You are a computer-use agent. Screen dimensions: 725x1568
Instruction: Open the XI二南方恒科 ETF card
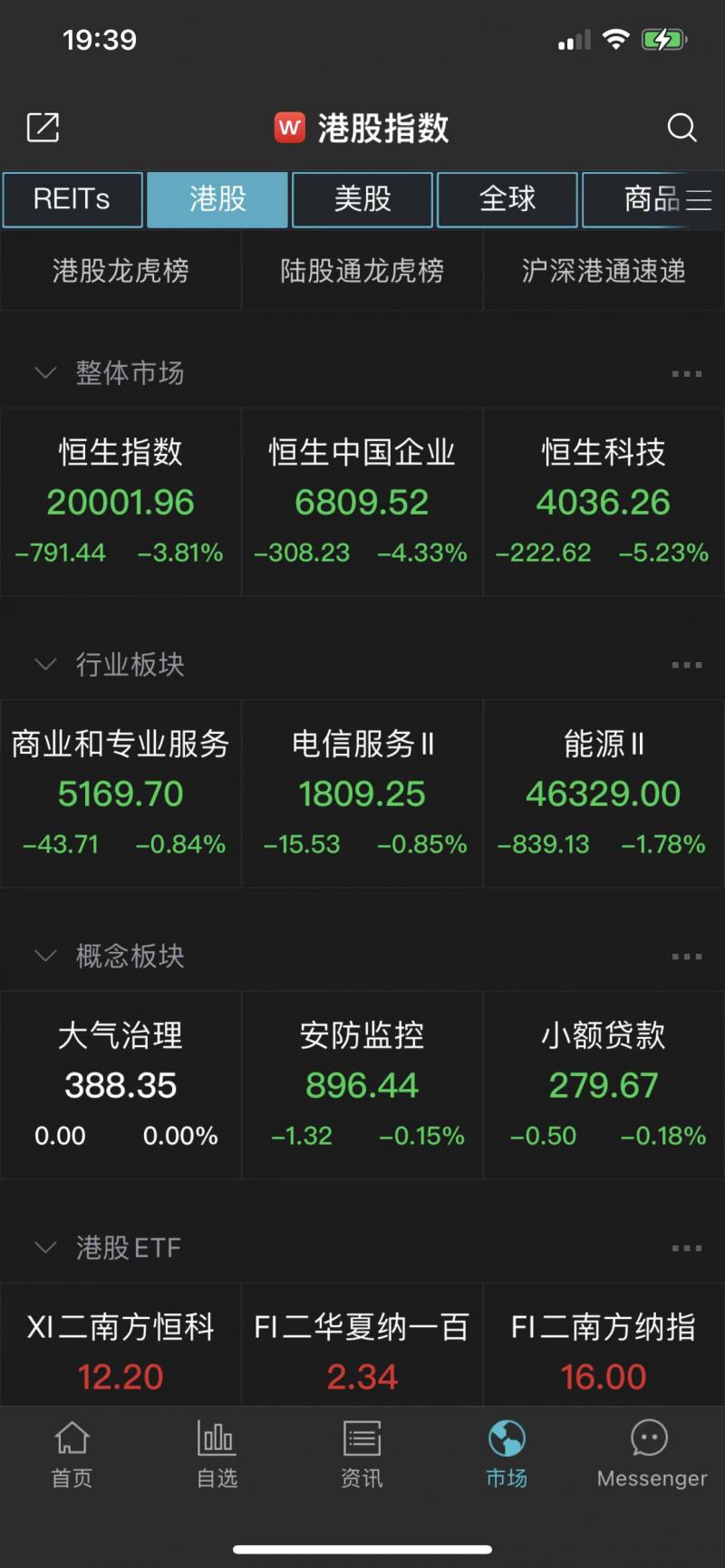click(121, 1345)
